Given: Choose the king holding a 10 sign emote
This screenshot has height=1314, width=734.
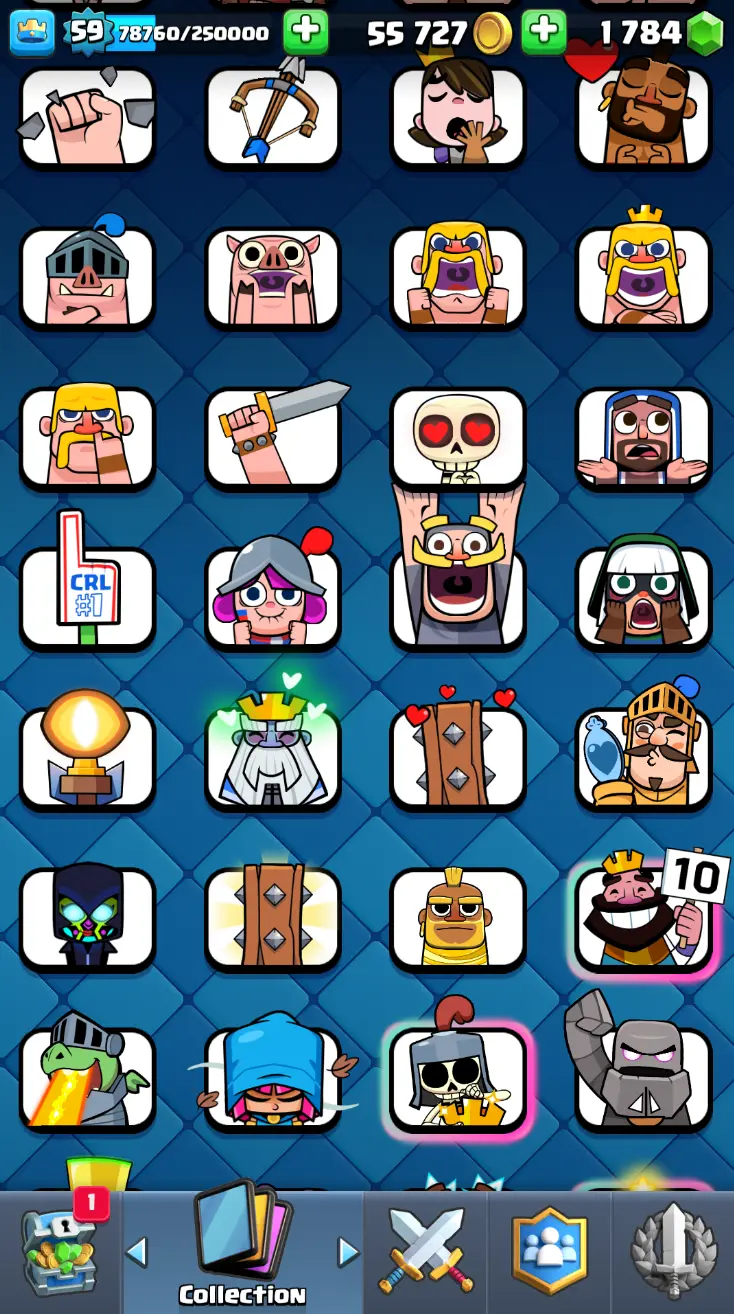Looking at the screenshot, I should tap(643, 916).
